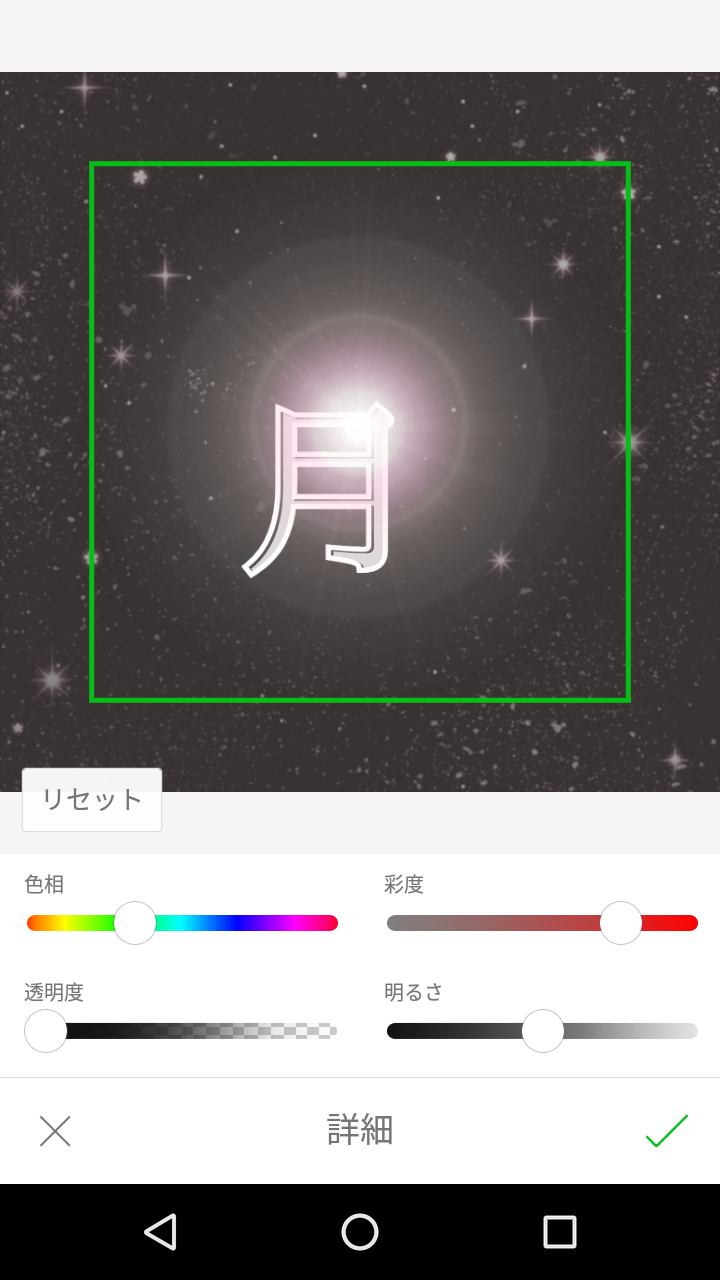This screenshot has width=720, height=1280.
Task: Tap the 明るさ brightness slider
Action: (543, 1031)
